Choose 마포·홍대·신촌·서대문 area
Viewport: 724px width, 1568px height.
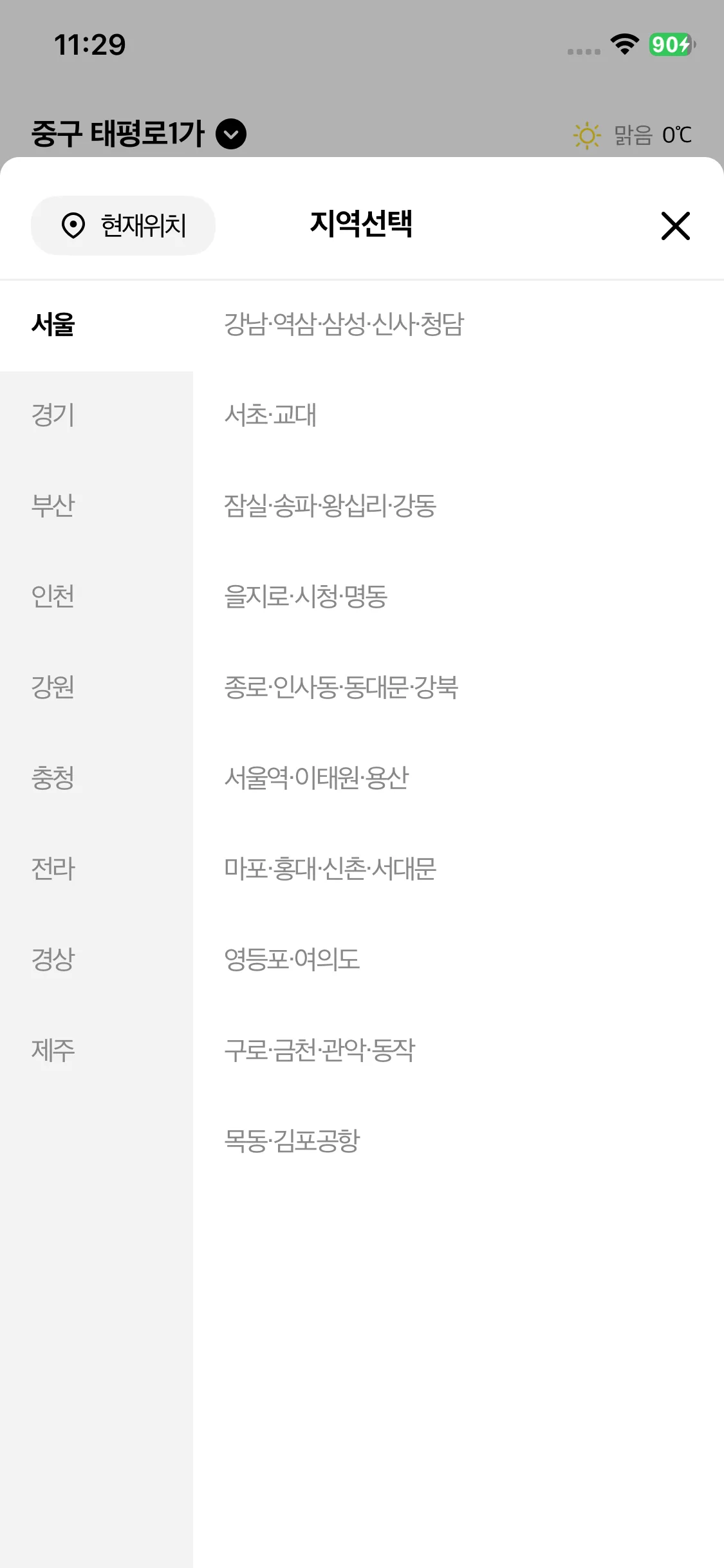[458, 868]
